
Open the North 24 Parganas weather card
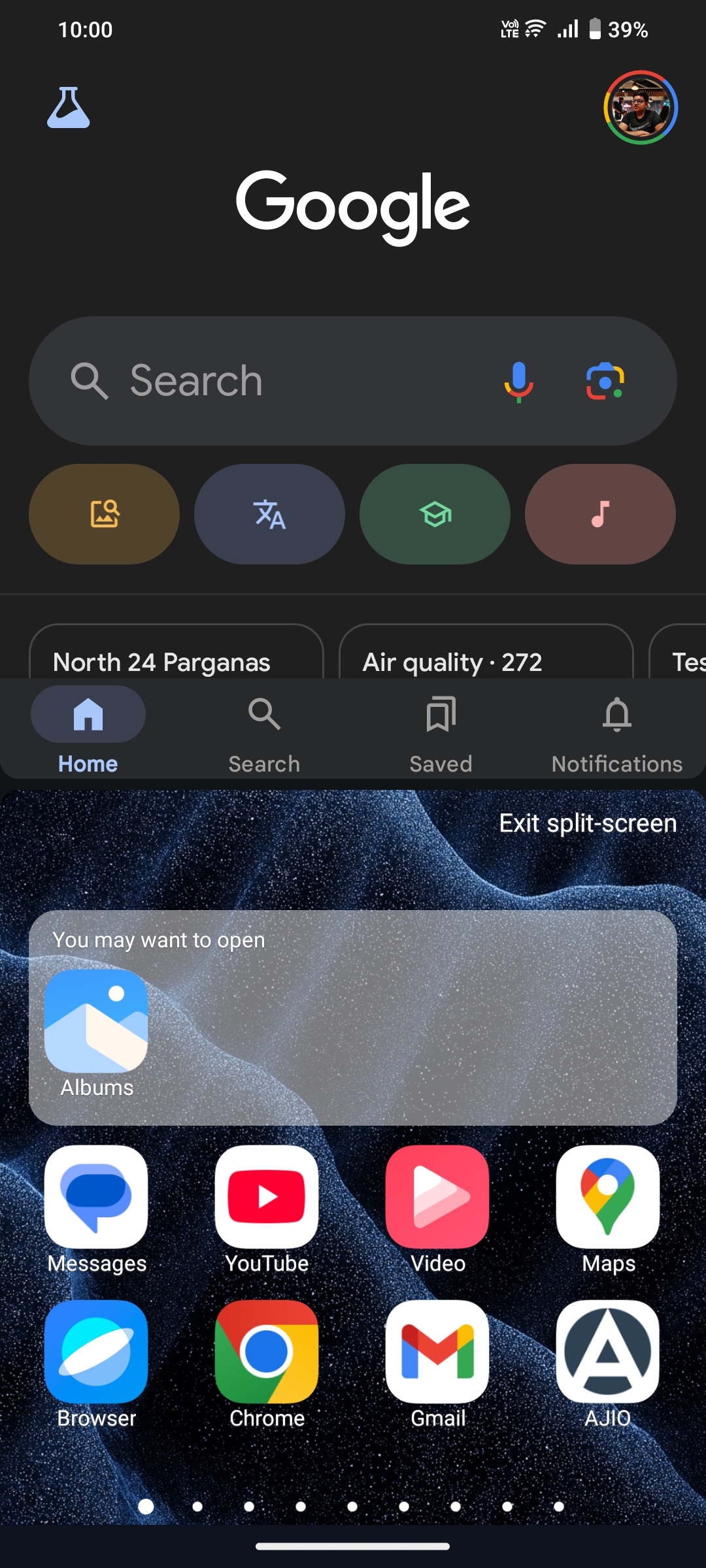(176, 656)
